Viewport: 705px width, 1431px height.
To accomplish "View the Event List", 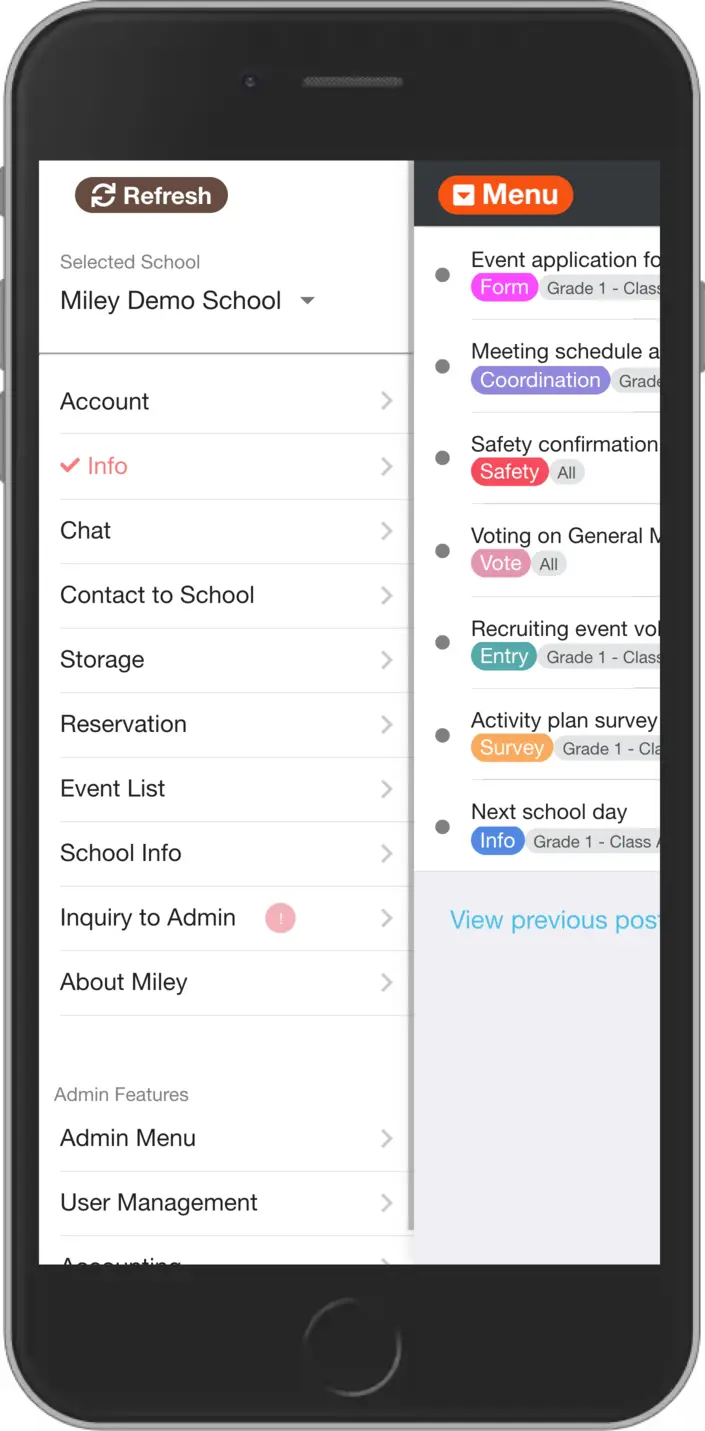I will point(226,788).
